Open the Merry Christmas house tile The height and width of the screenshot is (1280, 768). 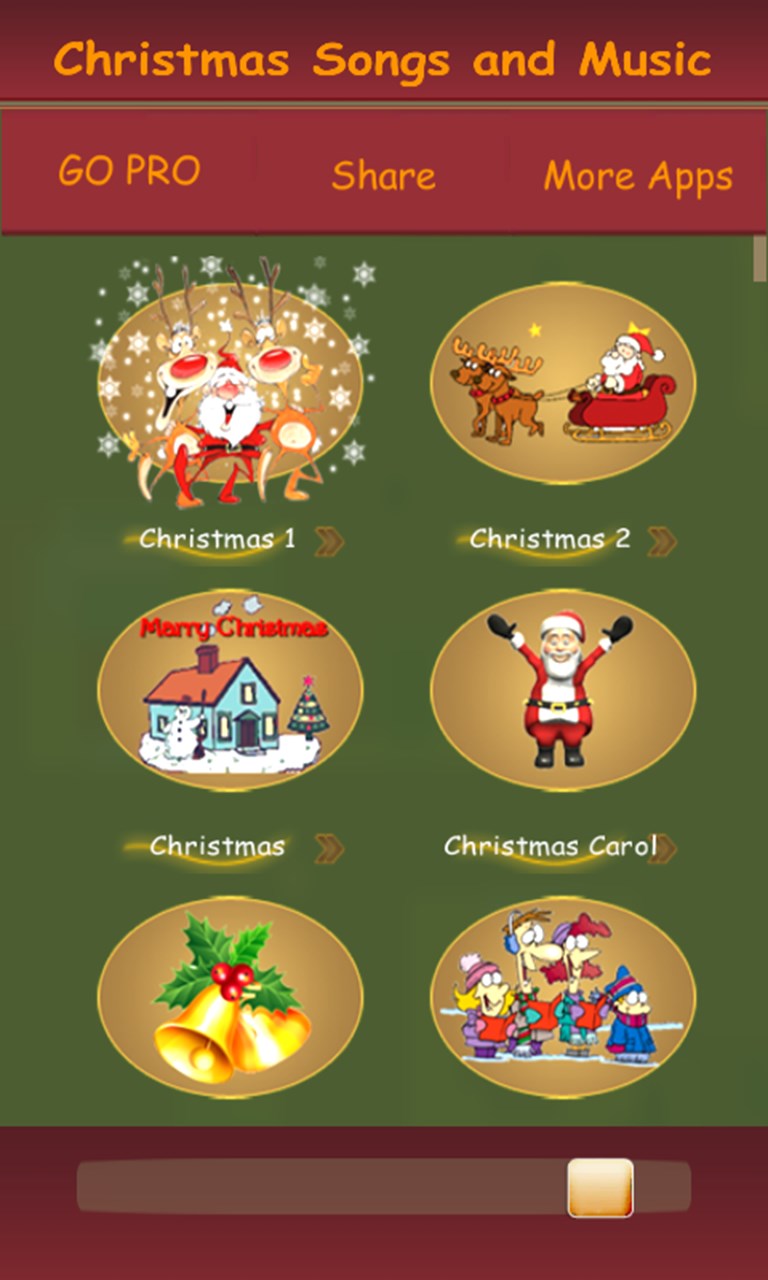pos(230,690)
